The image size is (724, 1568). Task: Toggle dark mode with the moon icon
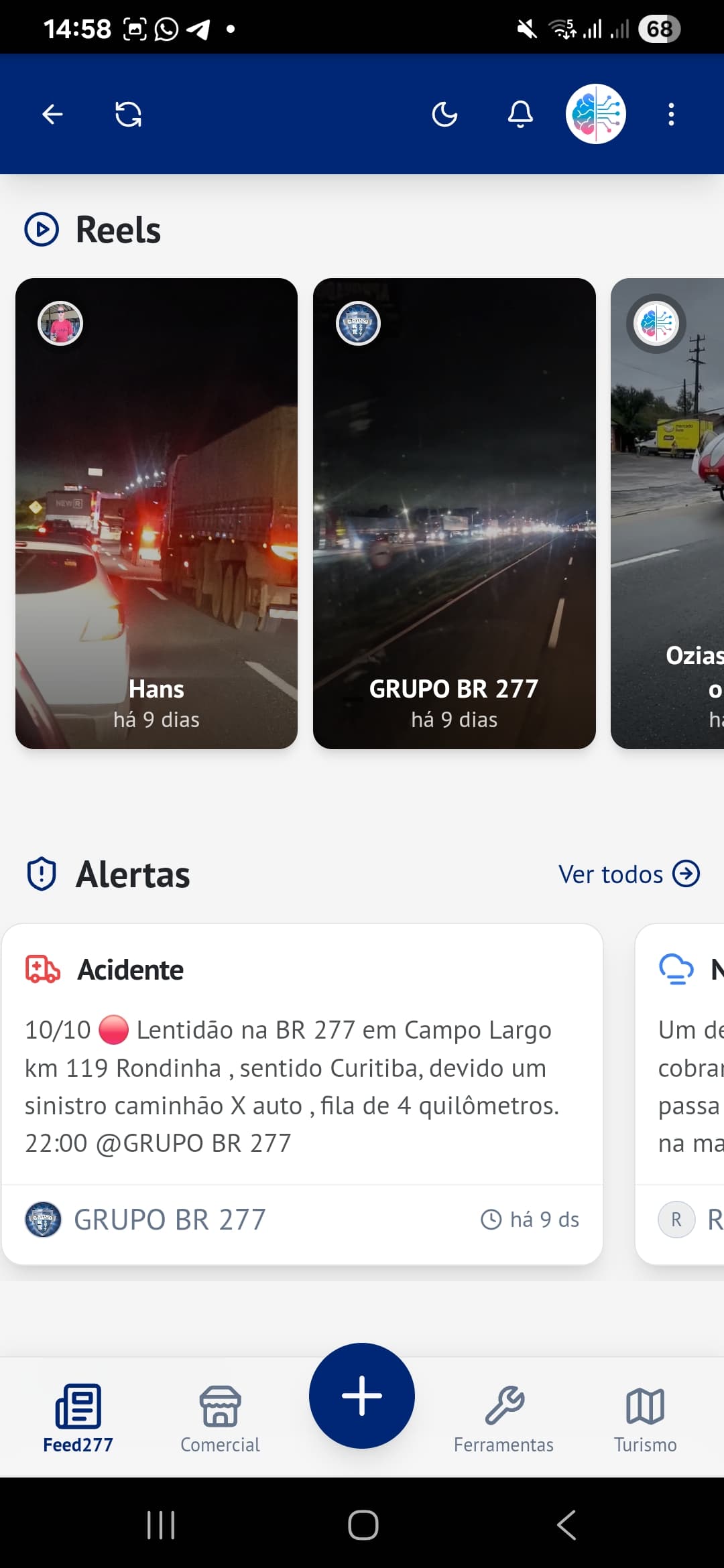pyautogui.click(x=444, y=115)
